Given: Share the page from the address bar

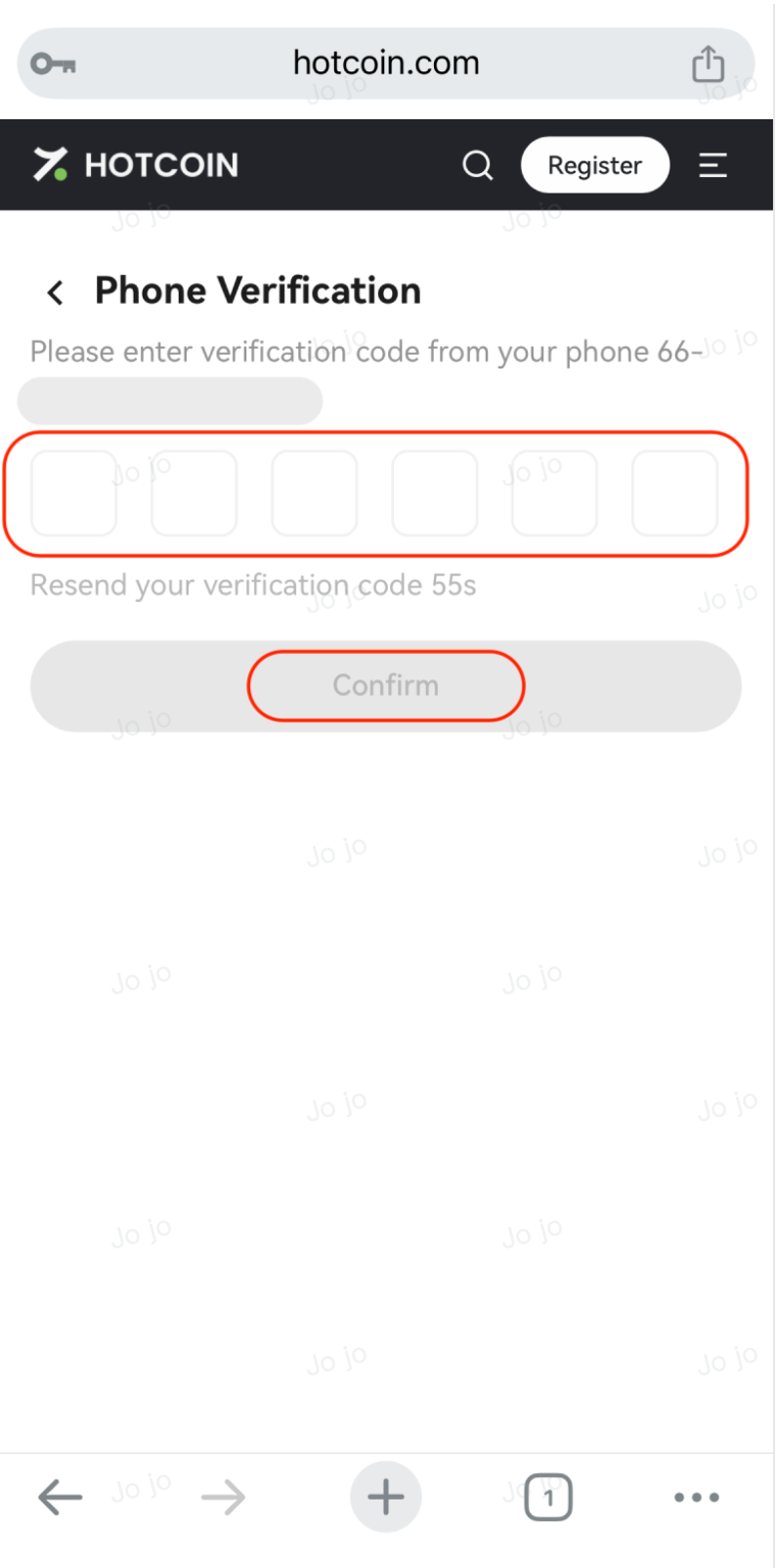Looking at the screenshot, I should click(708, 65).
